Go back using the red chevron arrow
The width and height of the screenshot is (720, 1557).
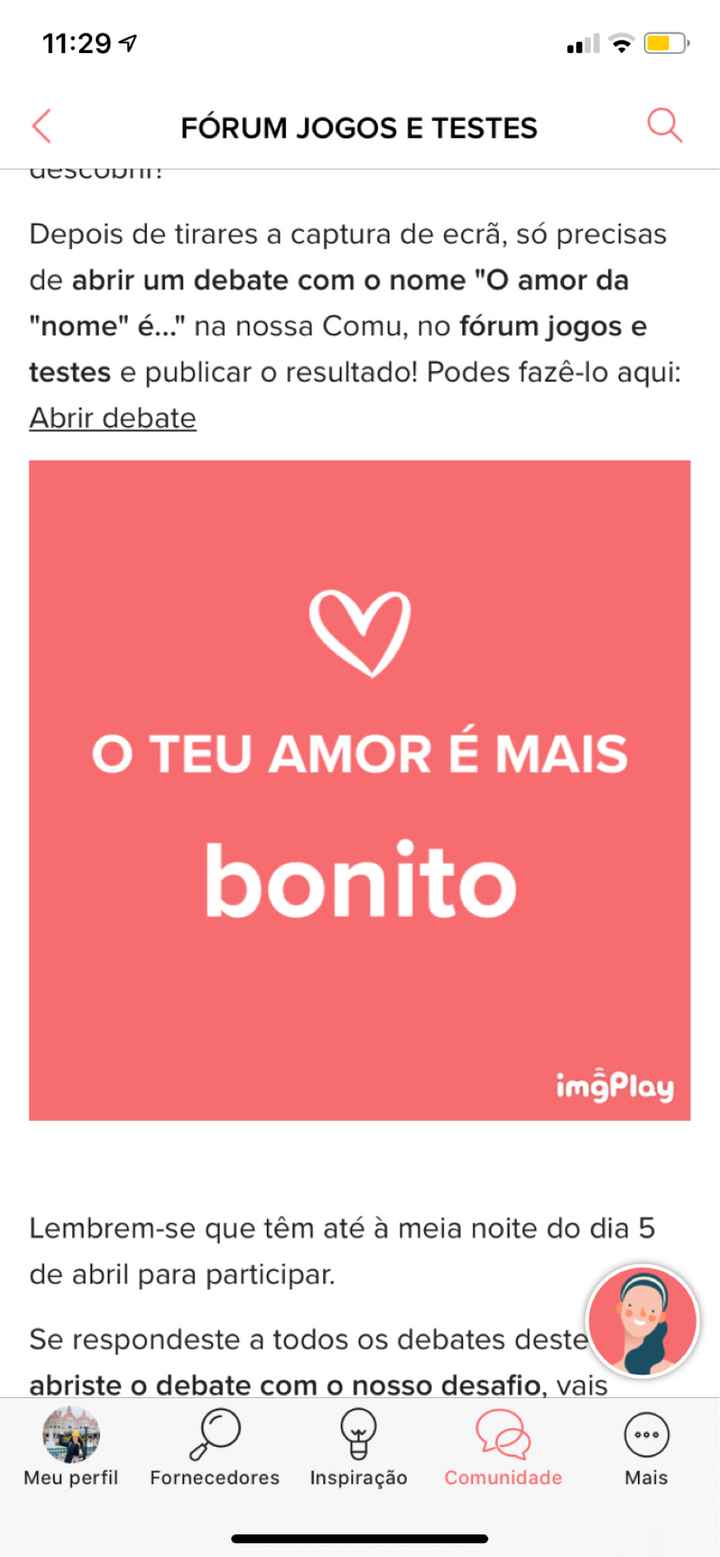pos(40,127)
